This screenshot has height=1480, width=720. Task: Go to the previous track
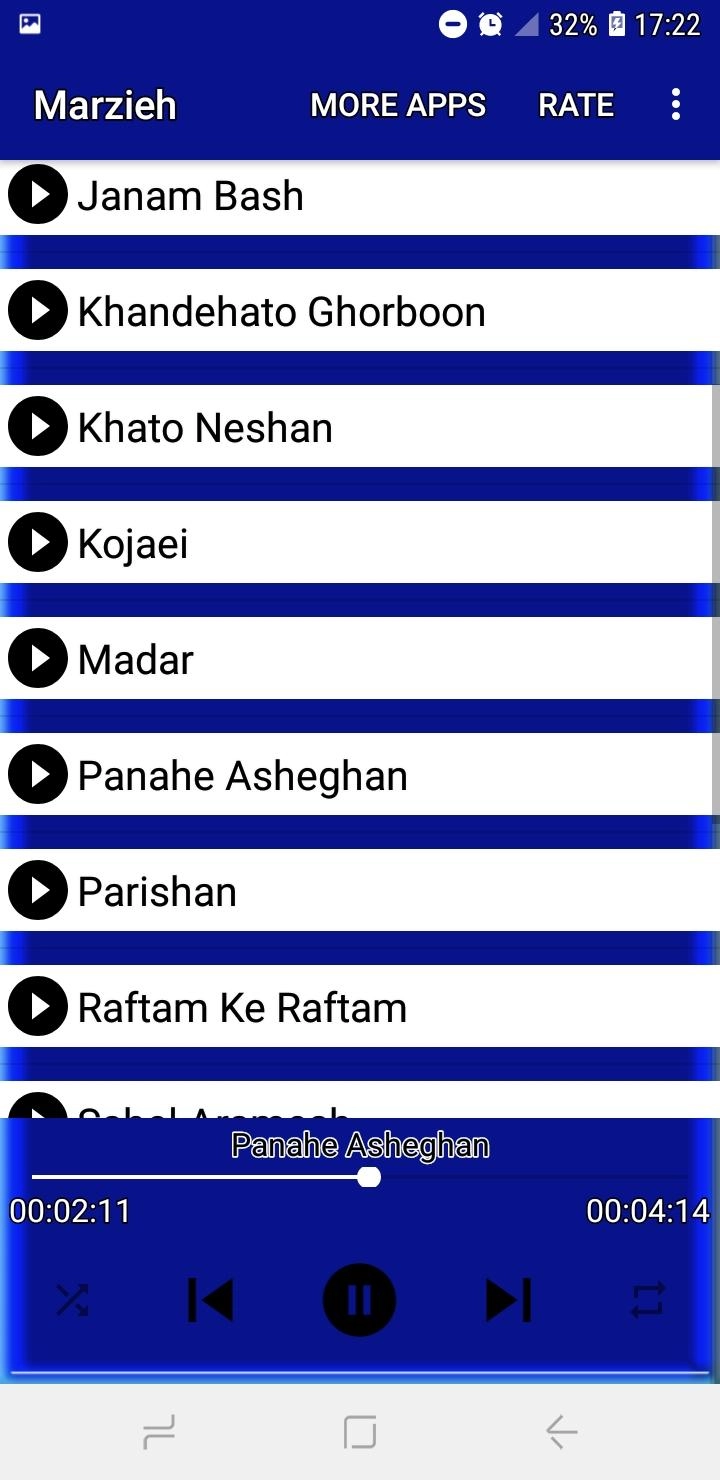[210, 1300]
